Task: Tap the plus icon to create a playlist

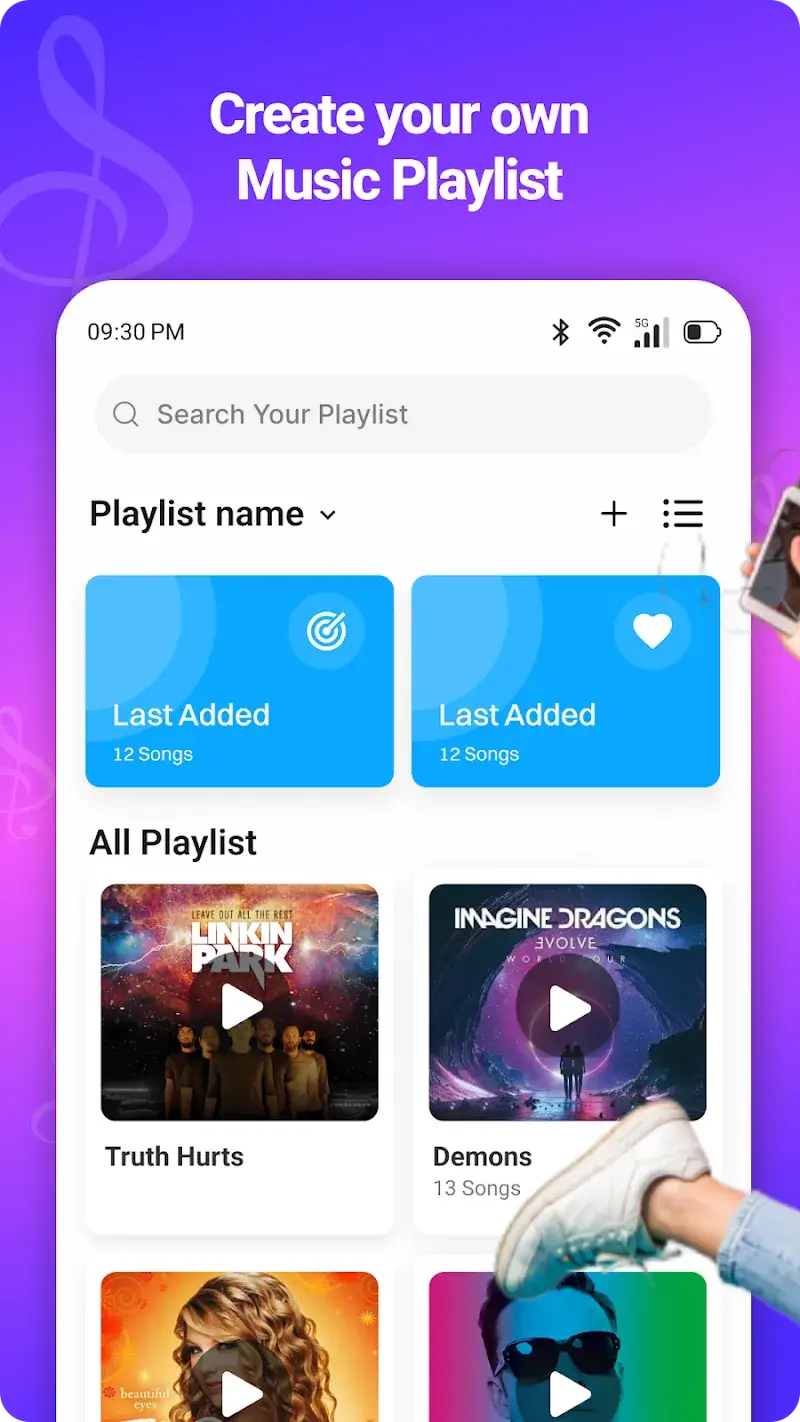Action: point(614,514)
